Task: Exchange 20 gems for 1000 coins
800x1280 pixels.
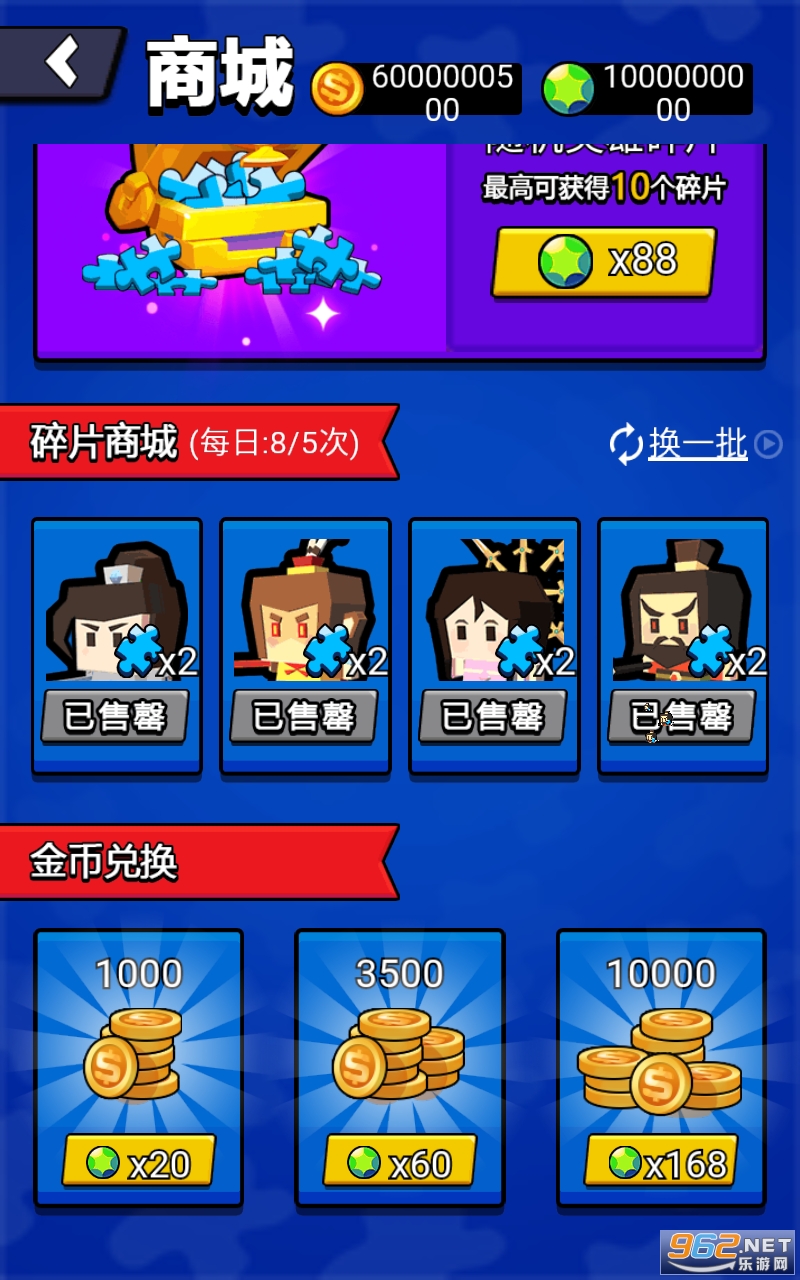Action: tap(139, 1163)
